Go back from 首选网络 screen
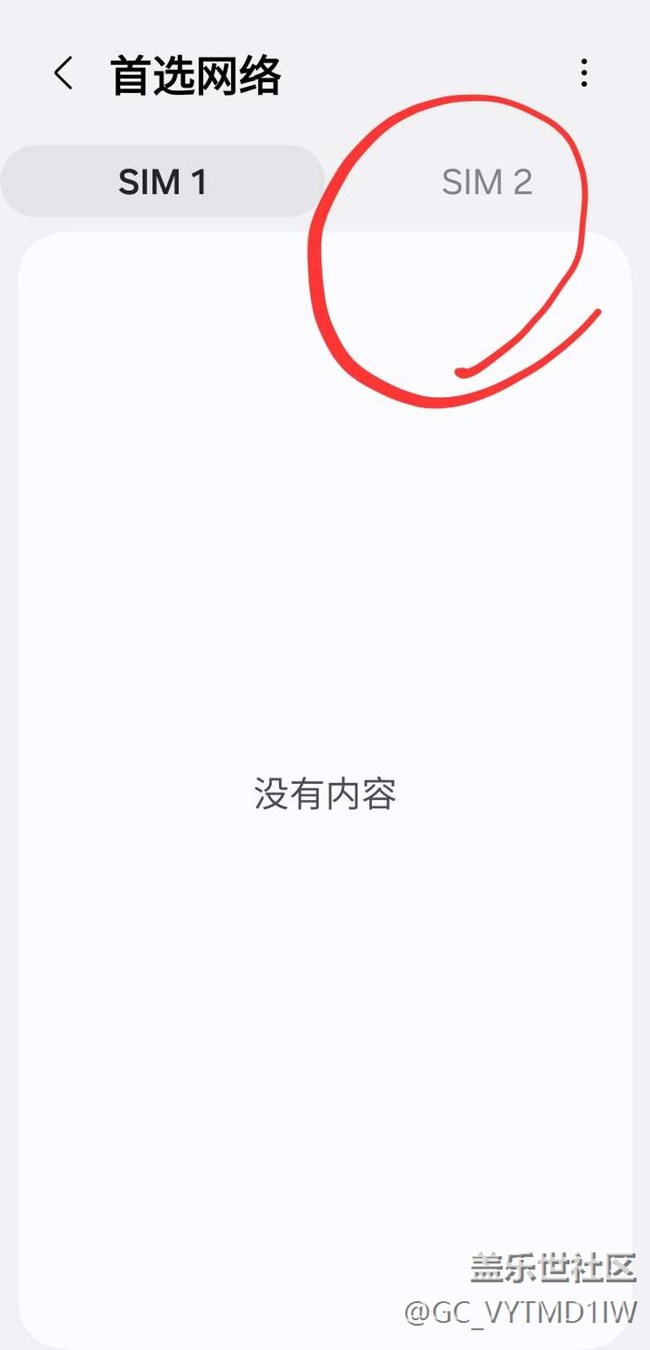Screen dimensions: 650x1350 pyautogui.click(x=64, y=74)
